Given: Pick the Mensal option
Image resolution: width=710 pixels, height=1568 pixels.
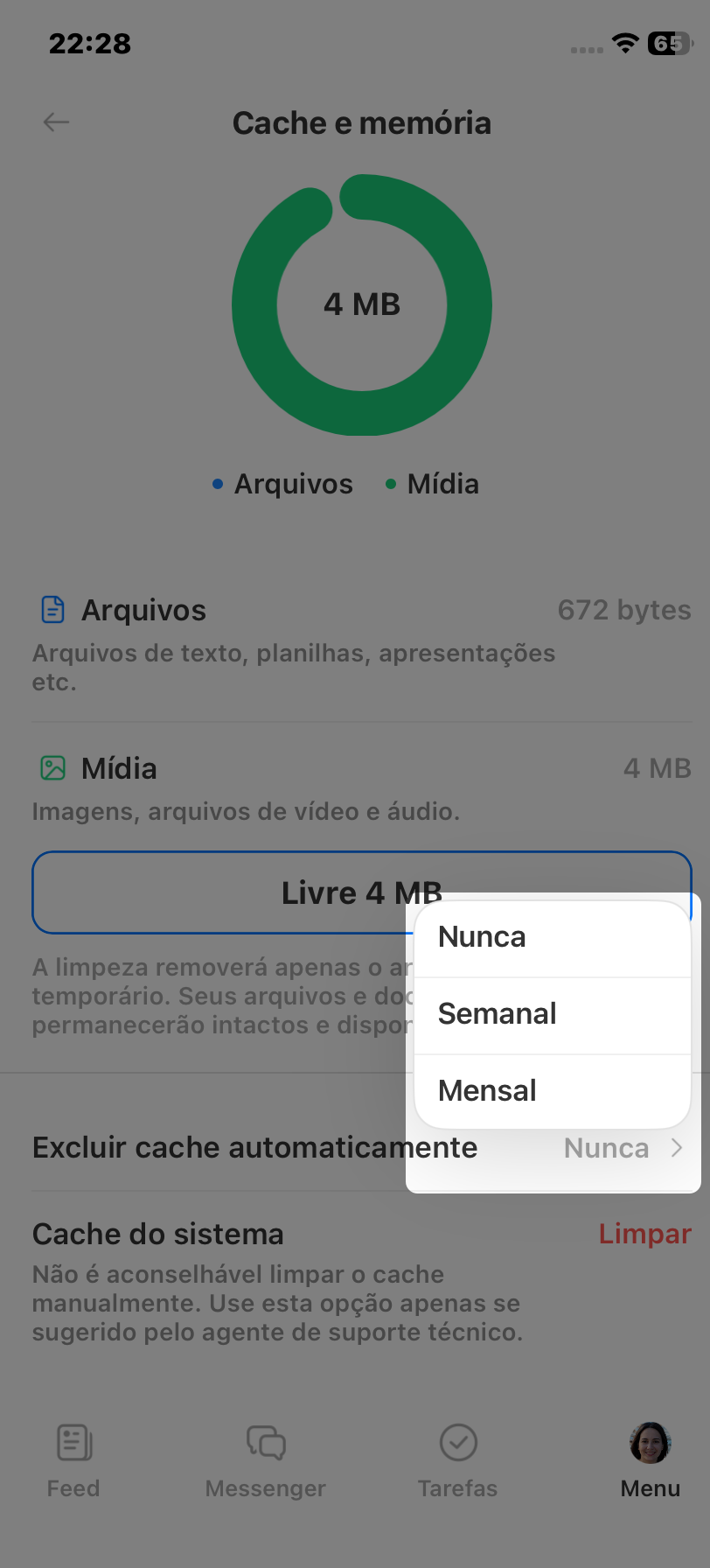Looking at the screenshot, I should [552, 1091].
